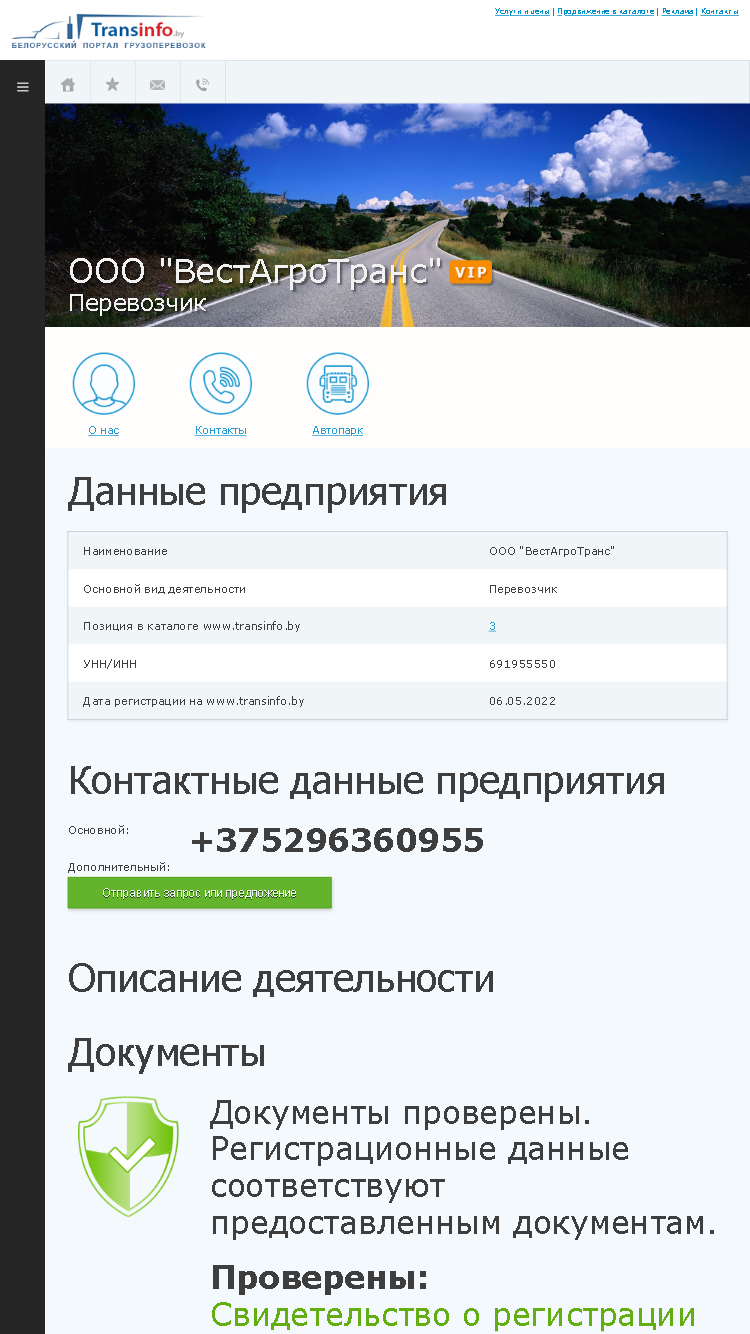The width and height of the screenshot is (750, 1334).
Task: Tap the phone call icon in toolbar
Action: tap(203, 85)
